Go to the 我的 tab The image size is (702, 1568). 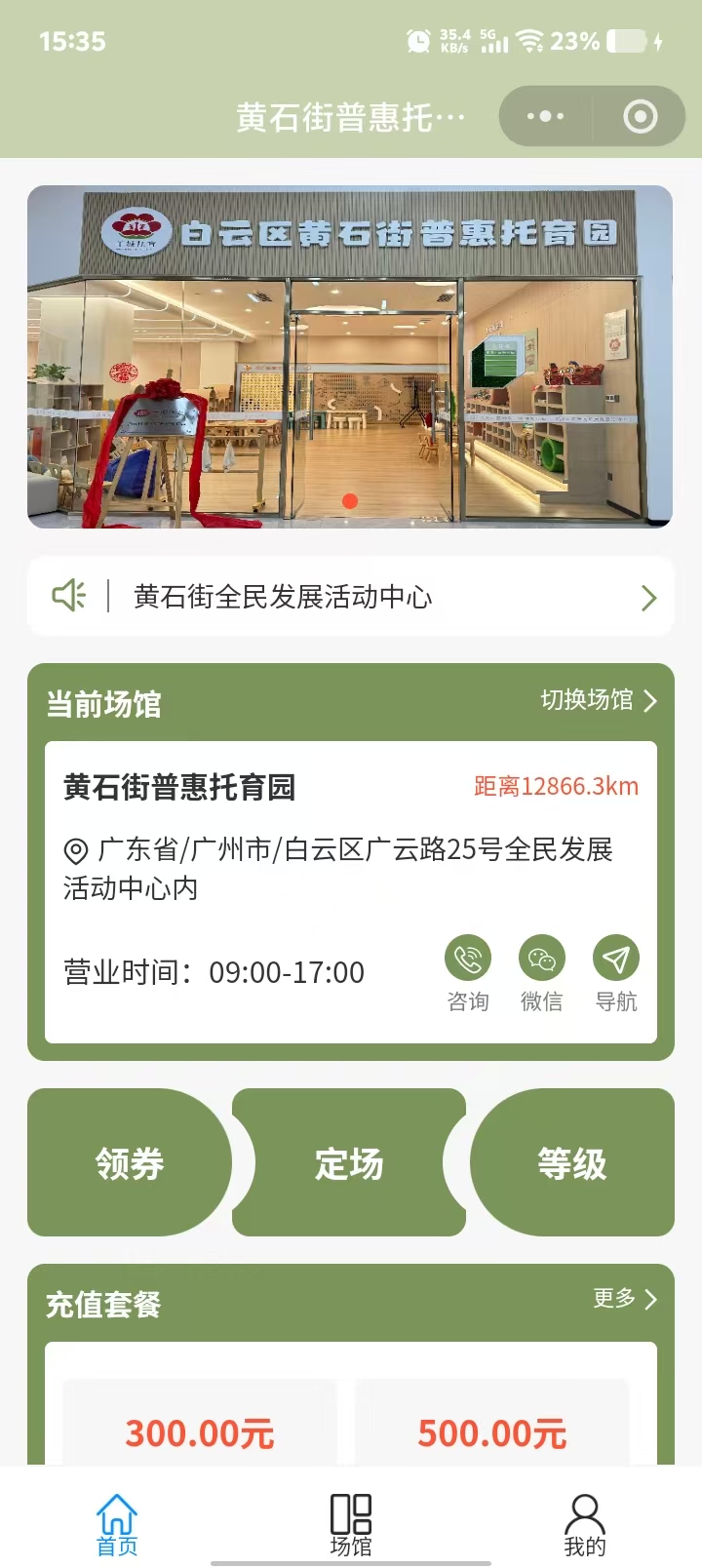point(585,1525)
